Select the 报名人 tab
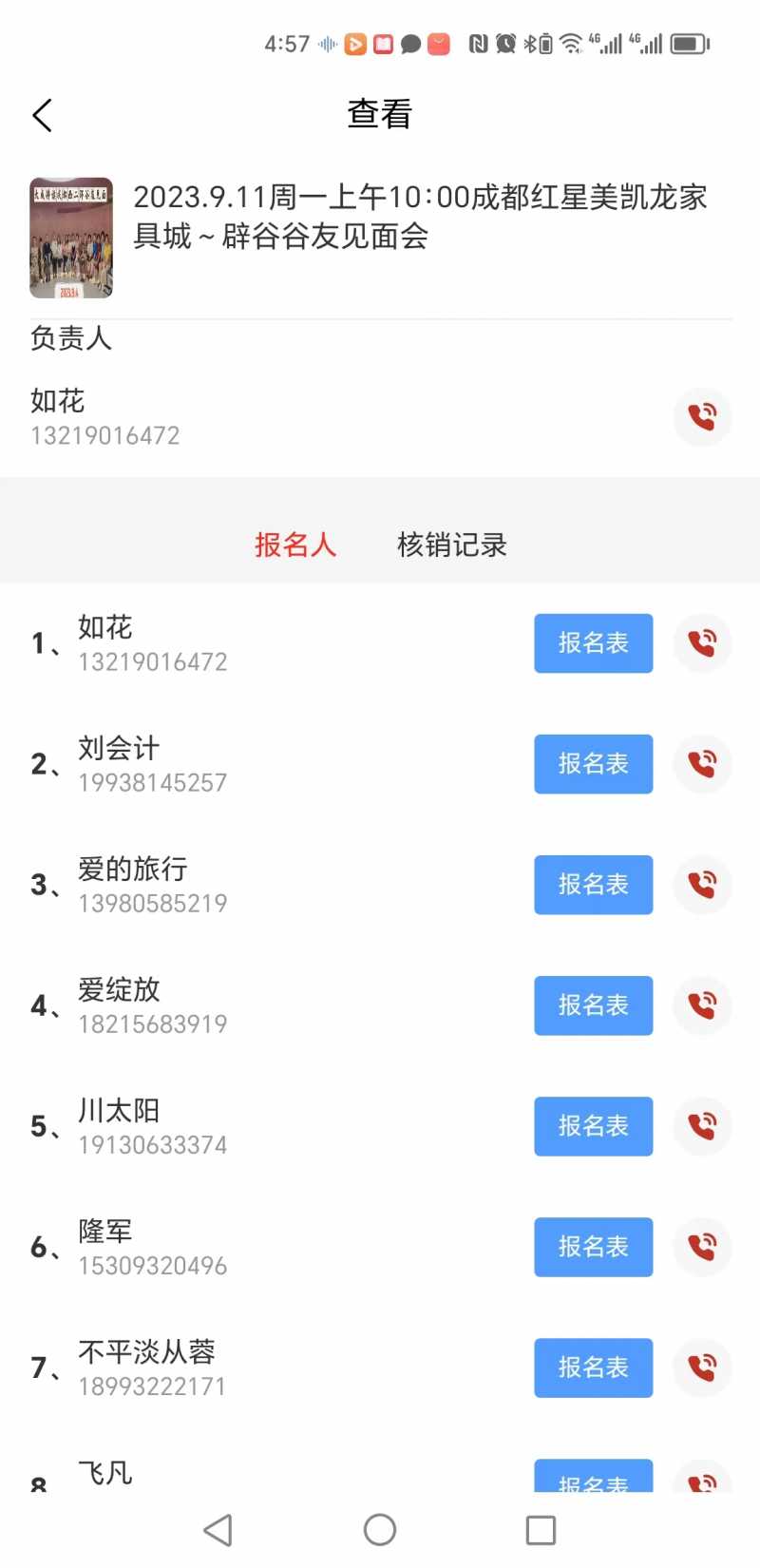This screenshot has width=760, height=1568. (x=295, y=545)
